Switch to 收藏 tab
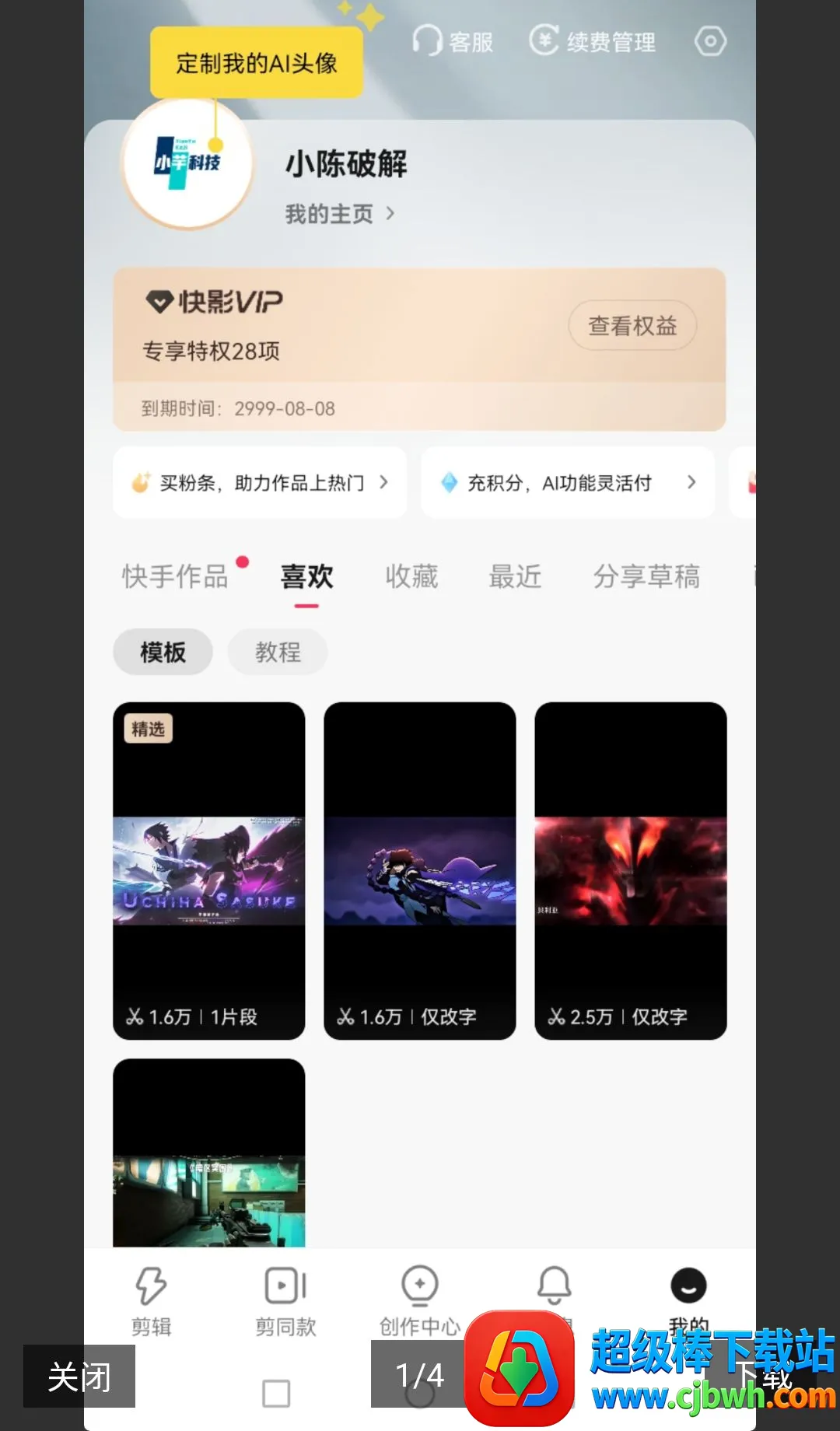The width and height of the screenshot is (840, 1431). pos(411,576)
